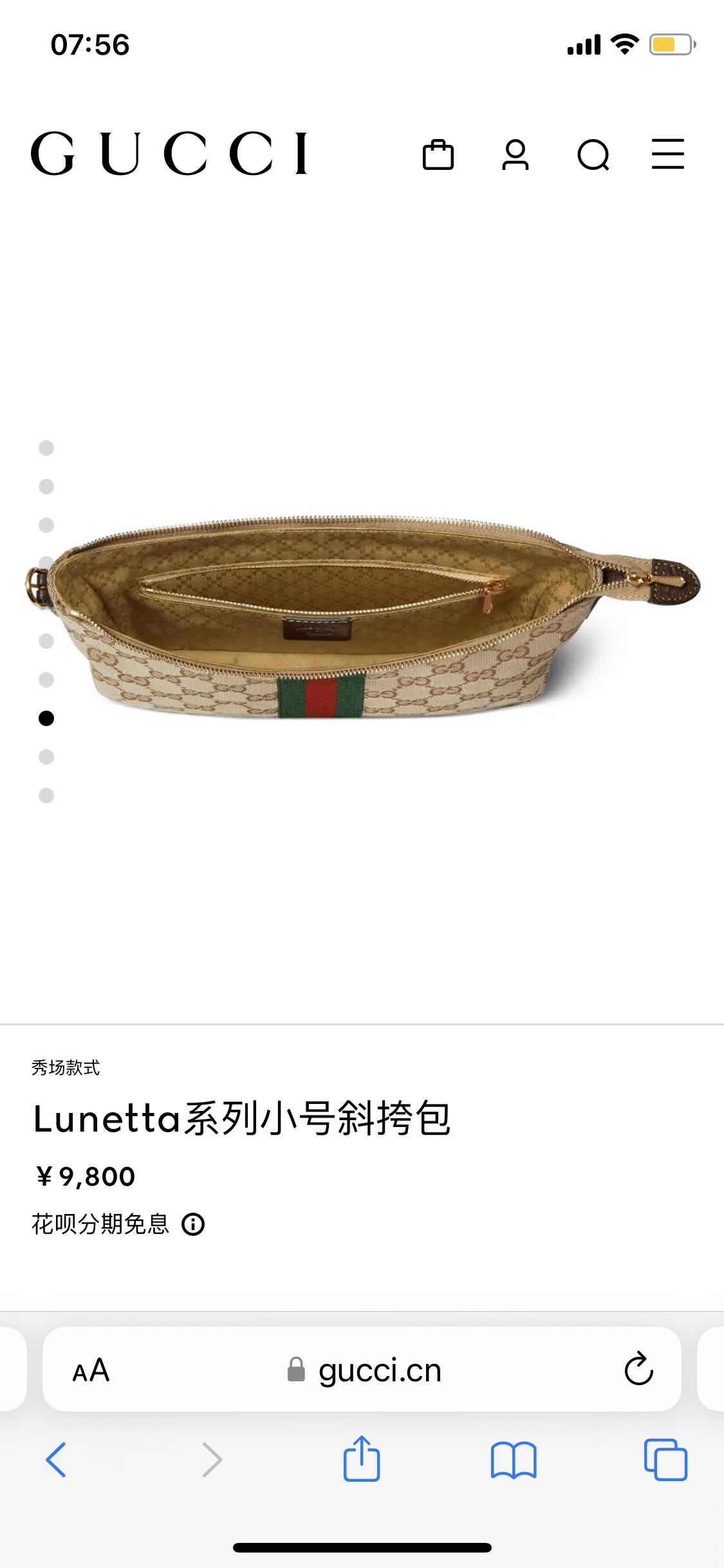The height and width of the screenshot is (1568, 724).
Task: Go back to the previous page
Action: (56, 1460)
